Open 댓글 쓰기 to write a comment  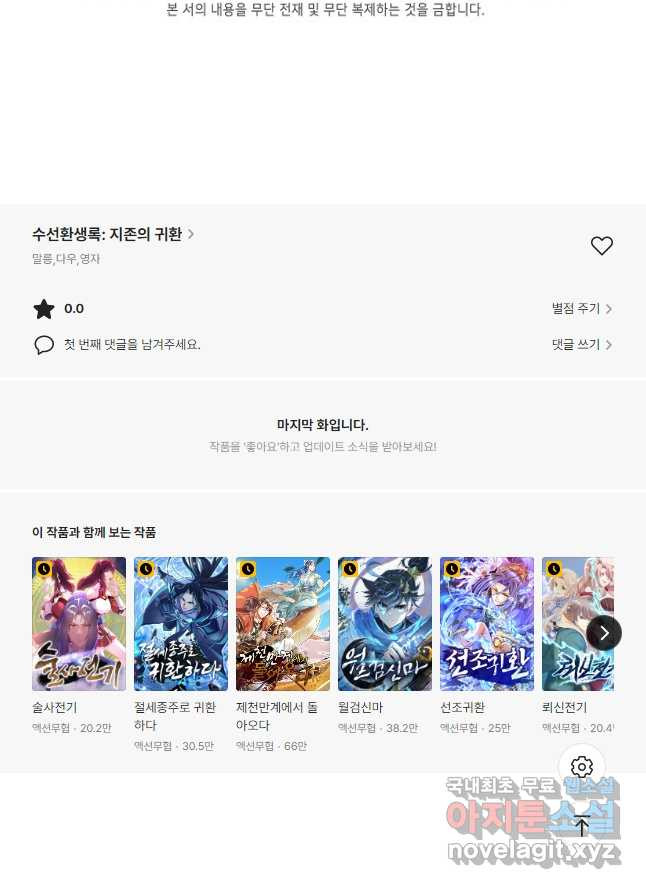coord(581,344)
